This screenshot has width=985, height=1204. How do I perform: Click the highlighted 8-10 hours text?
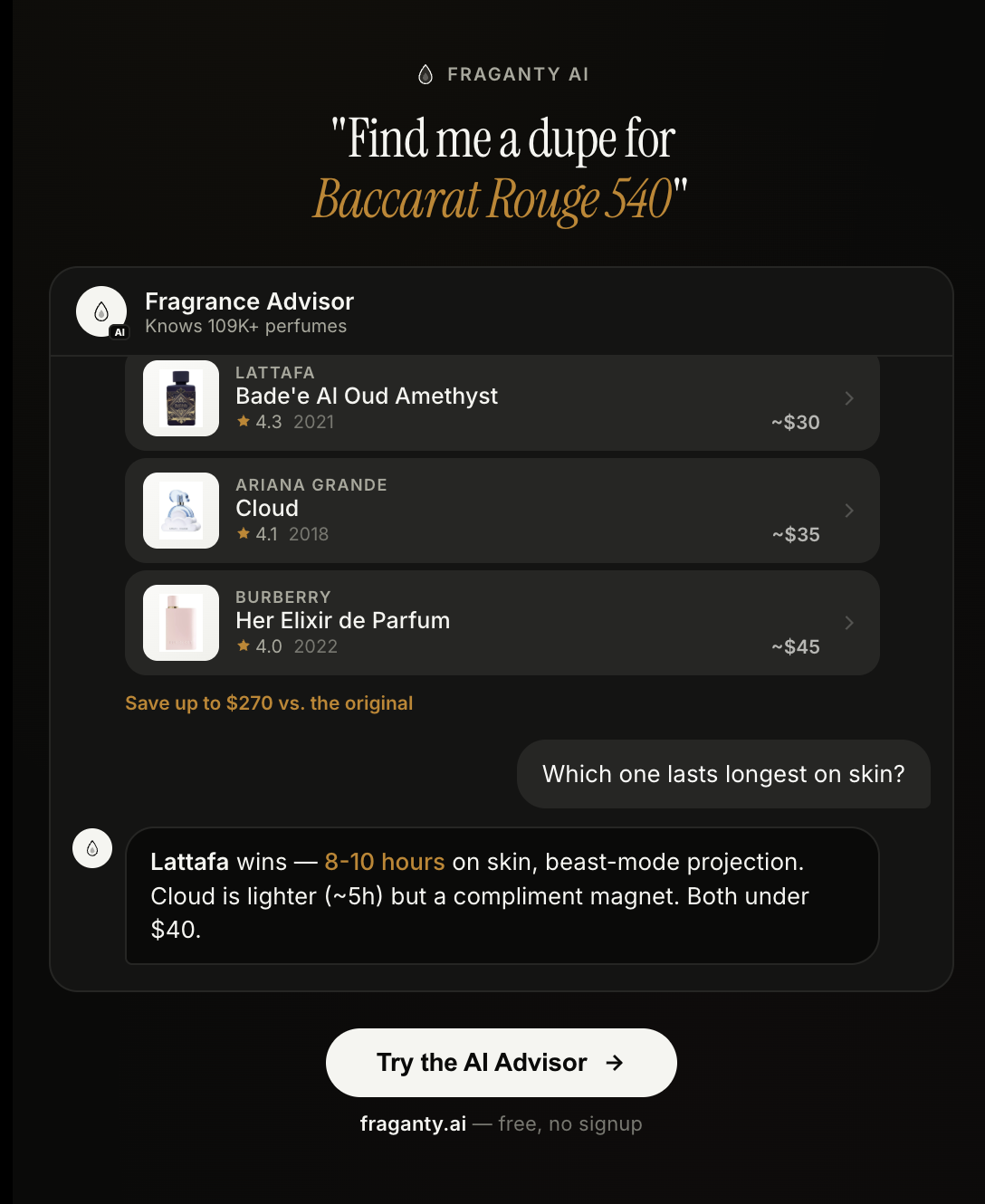(384, 862)
